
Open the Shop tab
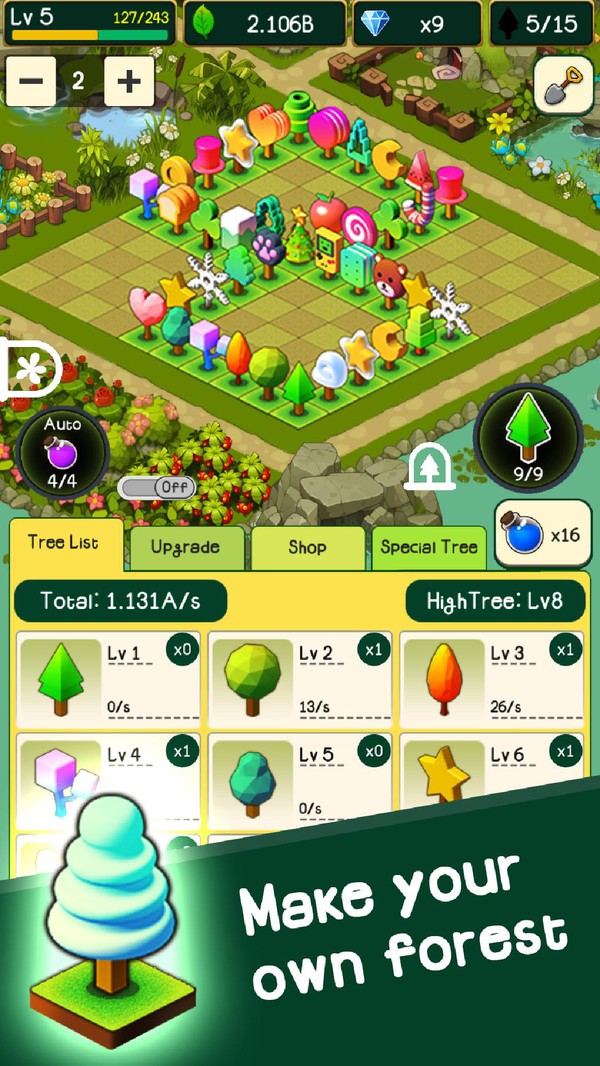coord(307,548)
